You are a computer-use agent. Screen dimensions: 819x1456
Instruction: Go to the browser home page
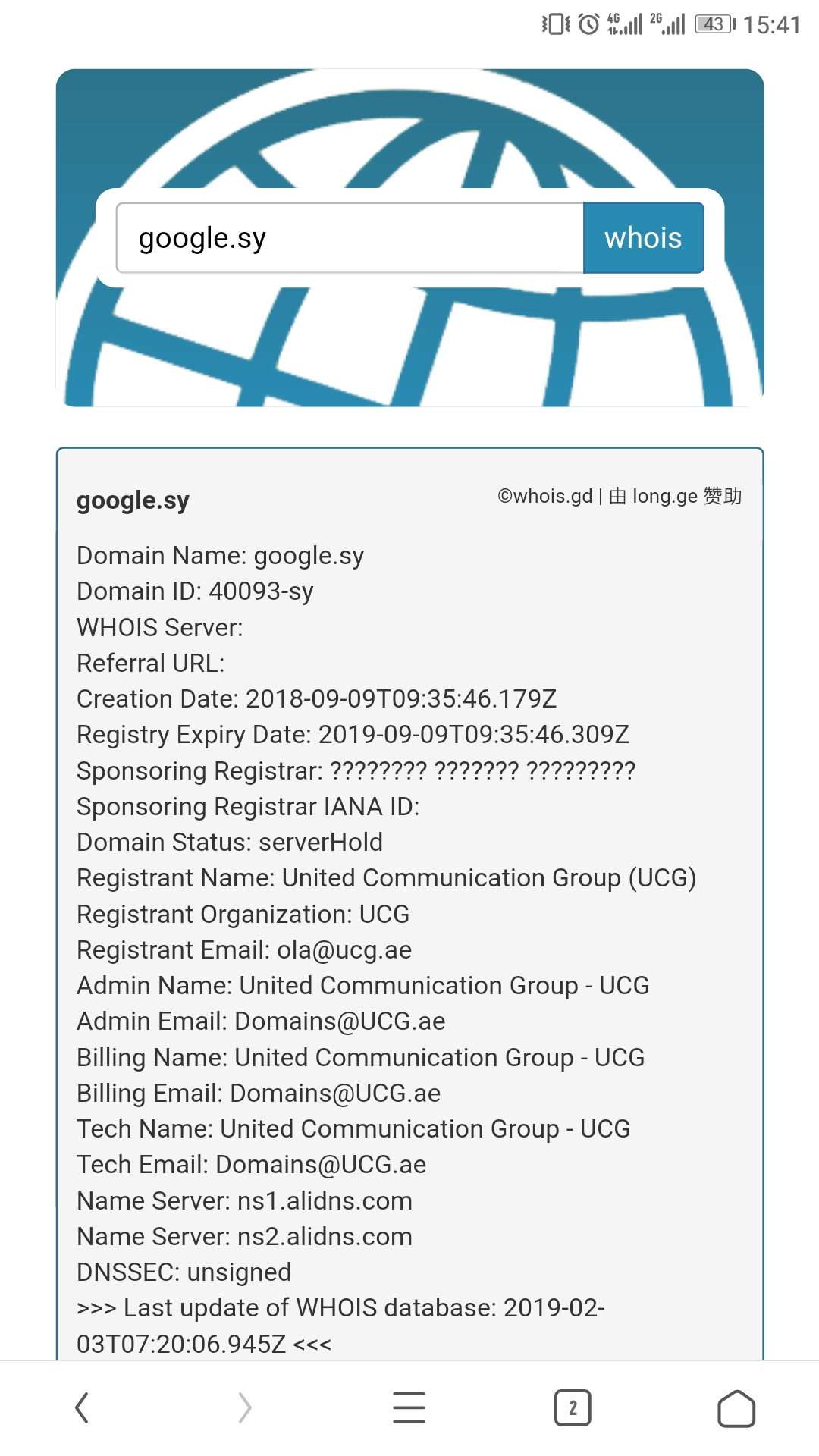[736, 1408]
